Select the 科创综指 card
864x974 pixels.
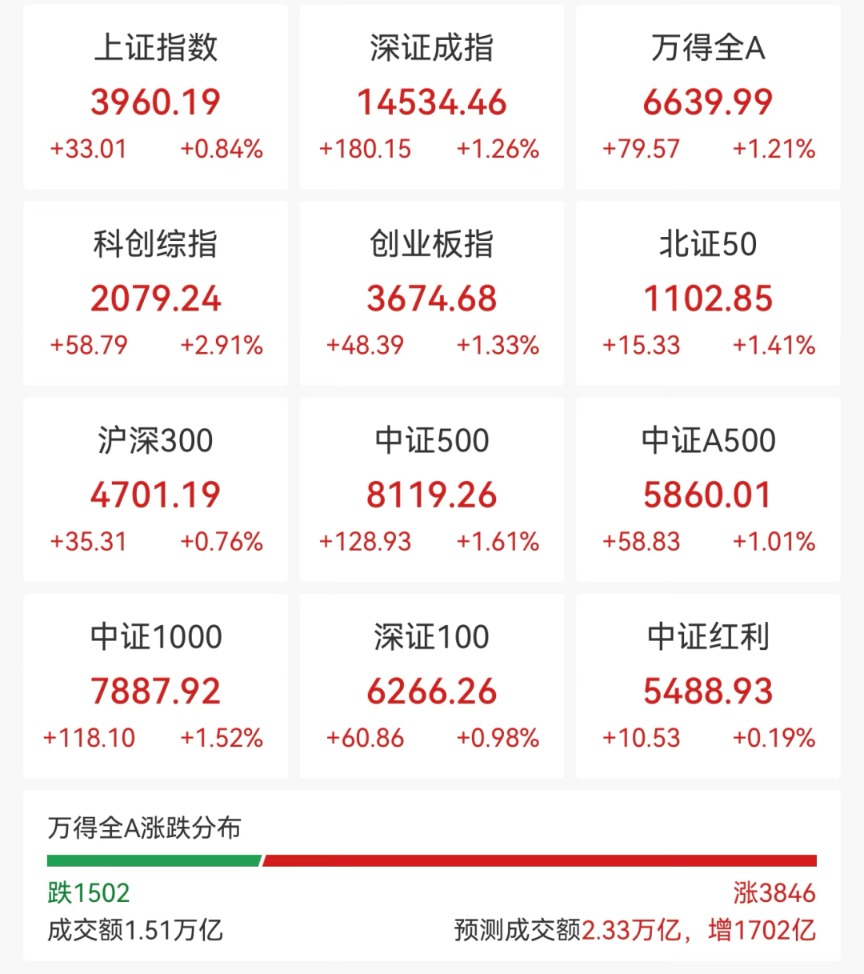click(155, 293)
